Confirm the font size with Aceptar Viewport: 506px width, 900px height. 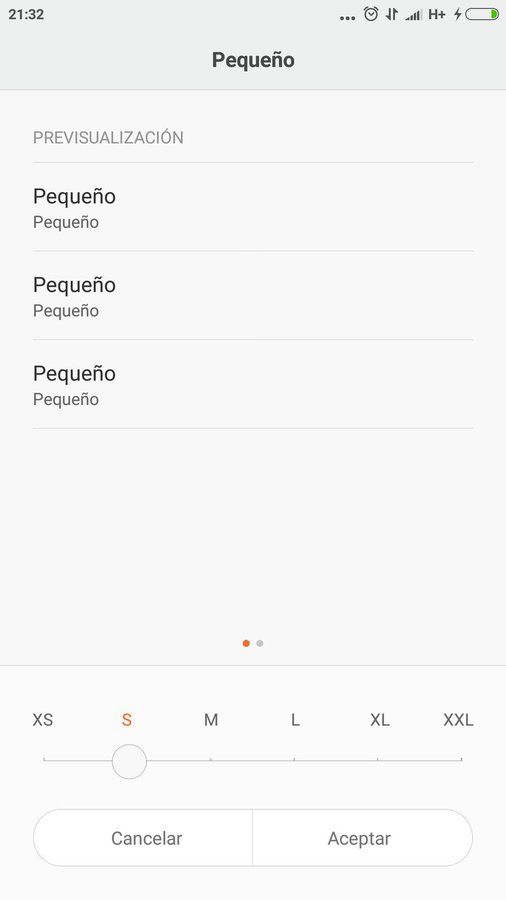[x=363, y=838]
